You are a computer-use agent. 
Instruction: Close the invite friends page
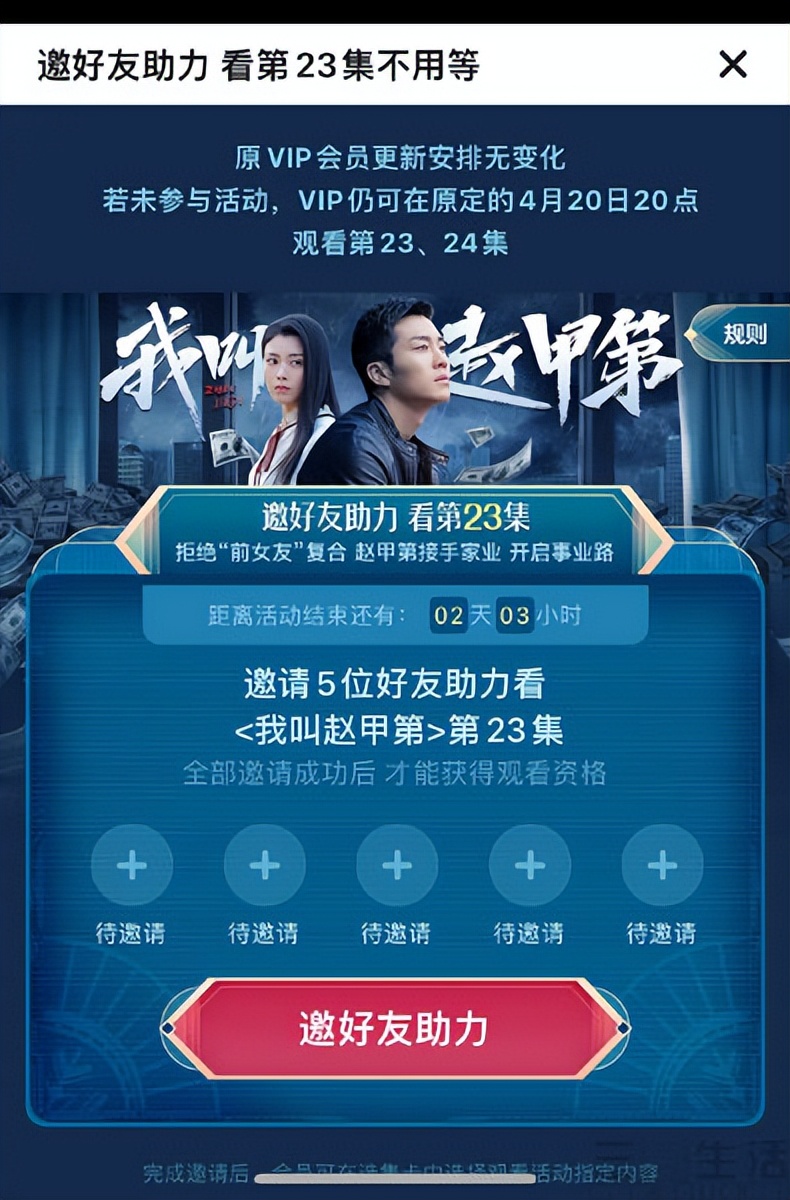click(x=733, y=66)
